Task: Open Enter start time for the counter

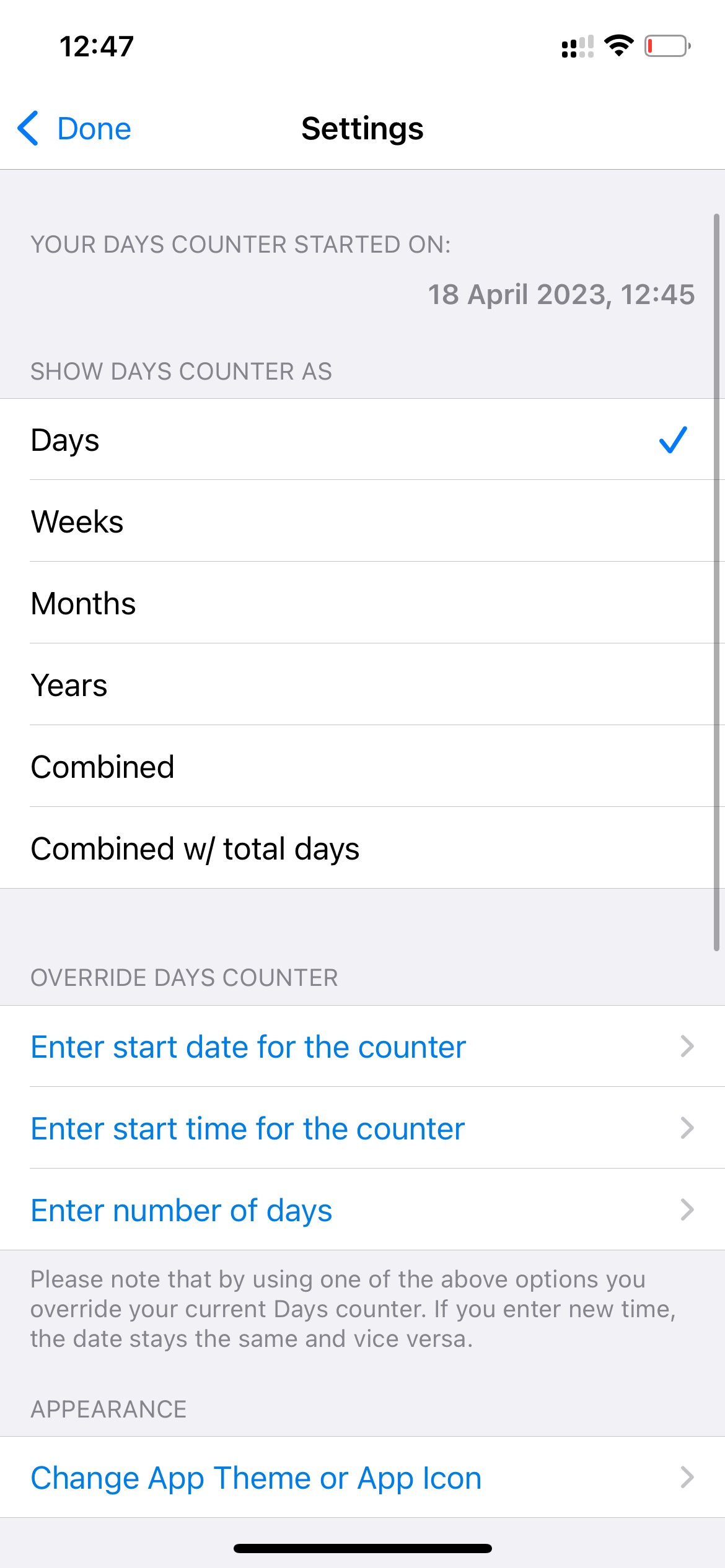Action: pyautogui.click(x=362, y=1128)
